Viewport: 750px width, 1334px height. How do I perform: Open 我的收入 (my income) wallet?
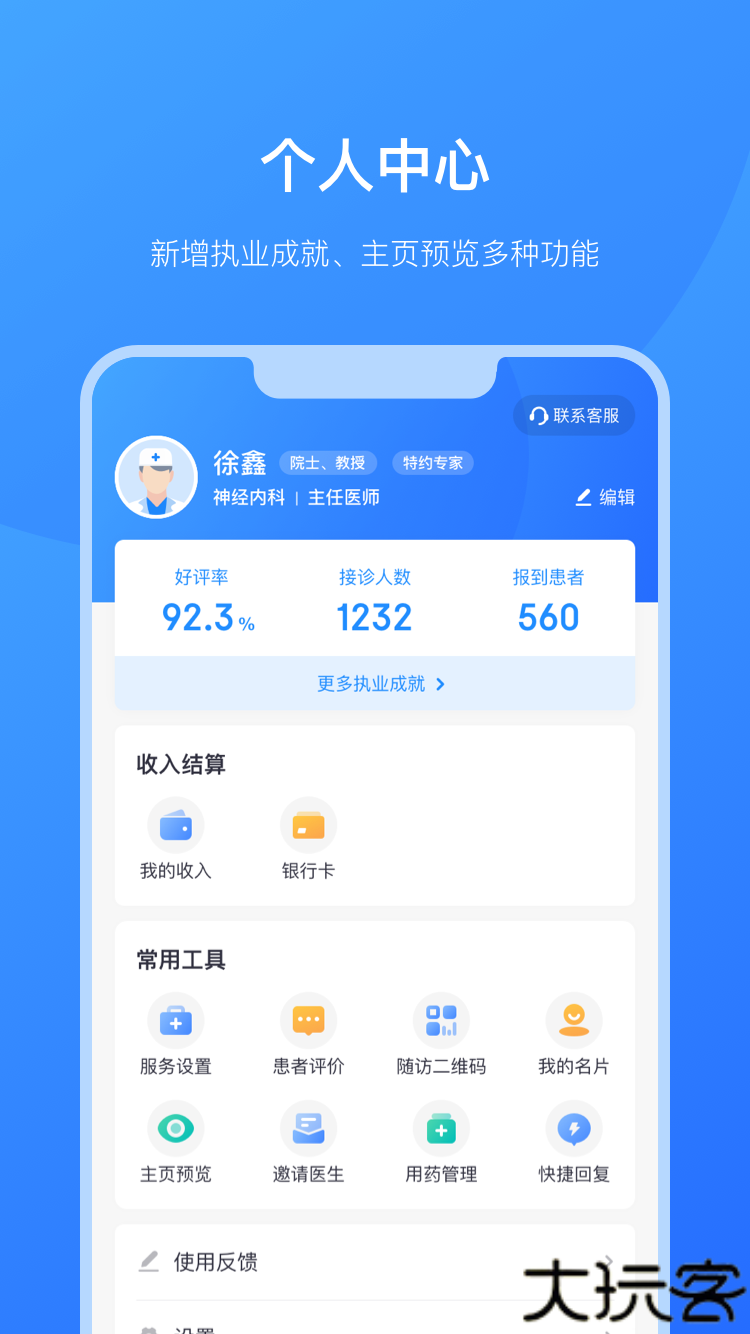point(175,840)
